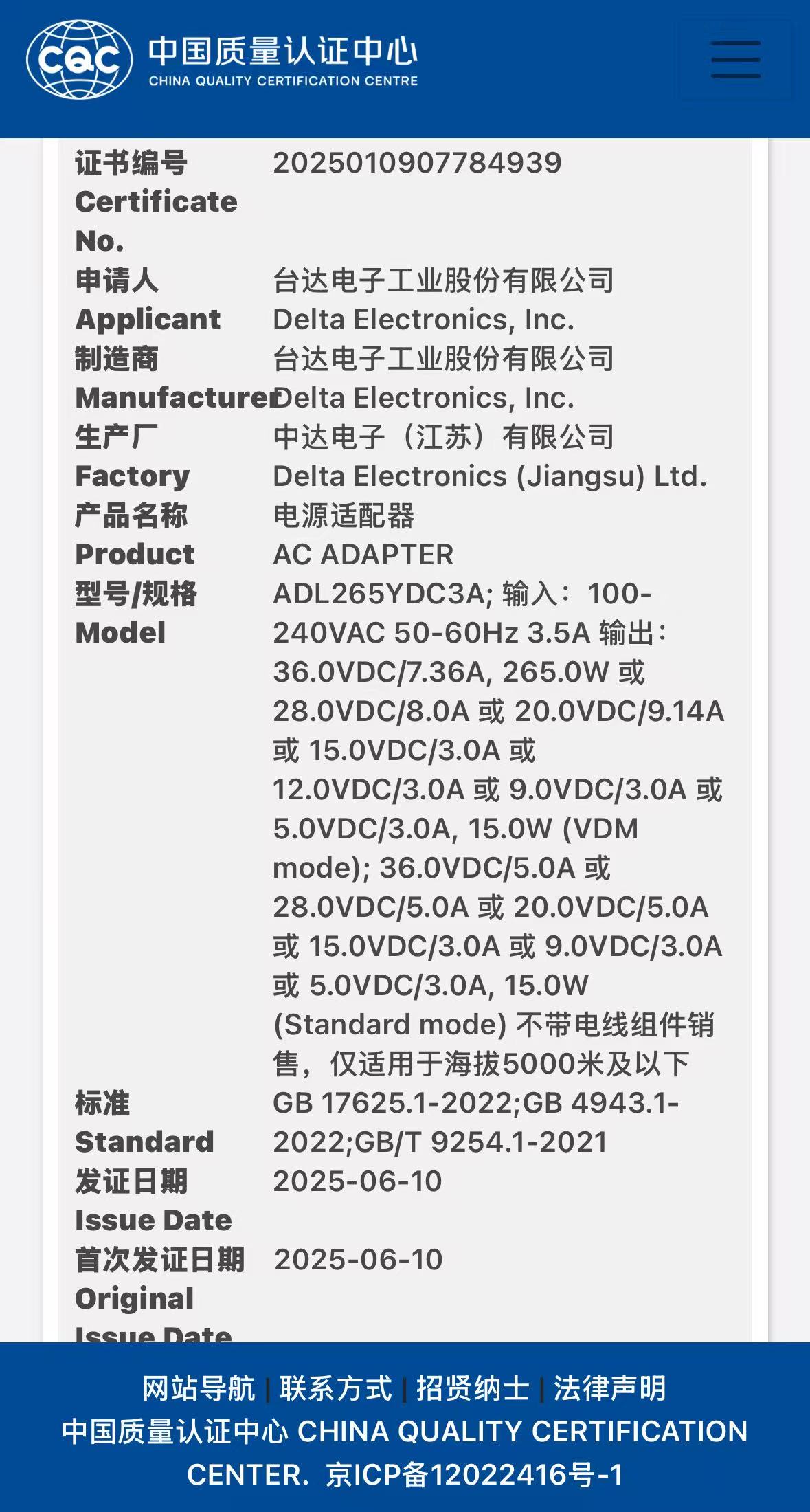Open the 招贤纳士 footer link
This screenshot has height=1512, width=810.
(x=473, y=1388)
